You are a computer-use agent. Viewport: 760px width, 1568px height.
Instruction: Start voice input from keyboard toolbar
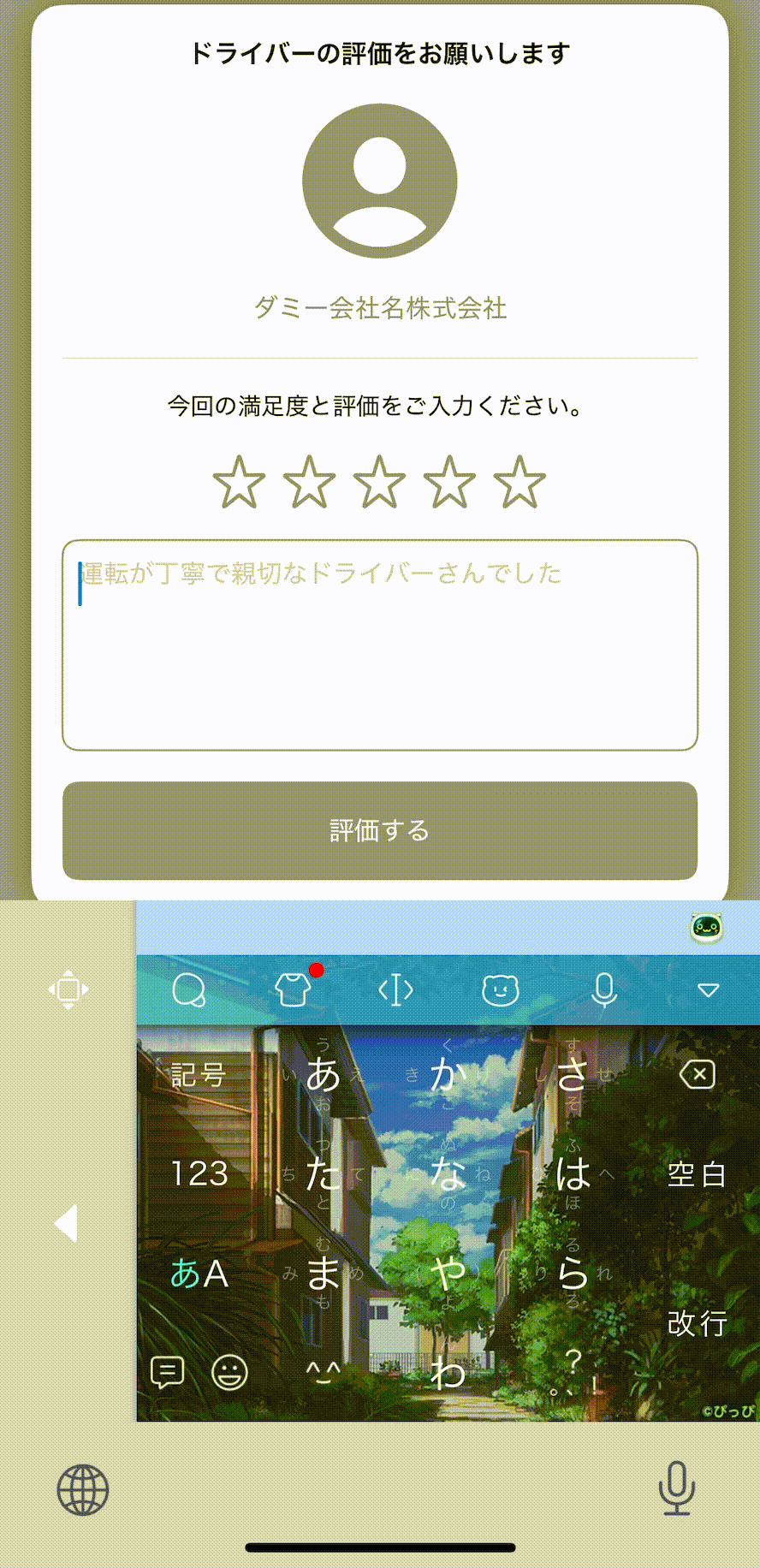coord(604,990)
